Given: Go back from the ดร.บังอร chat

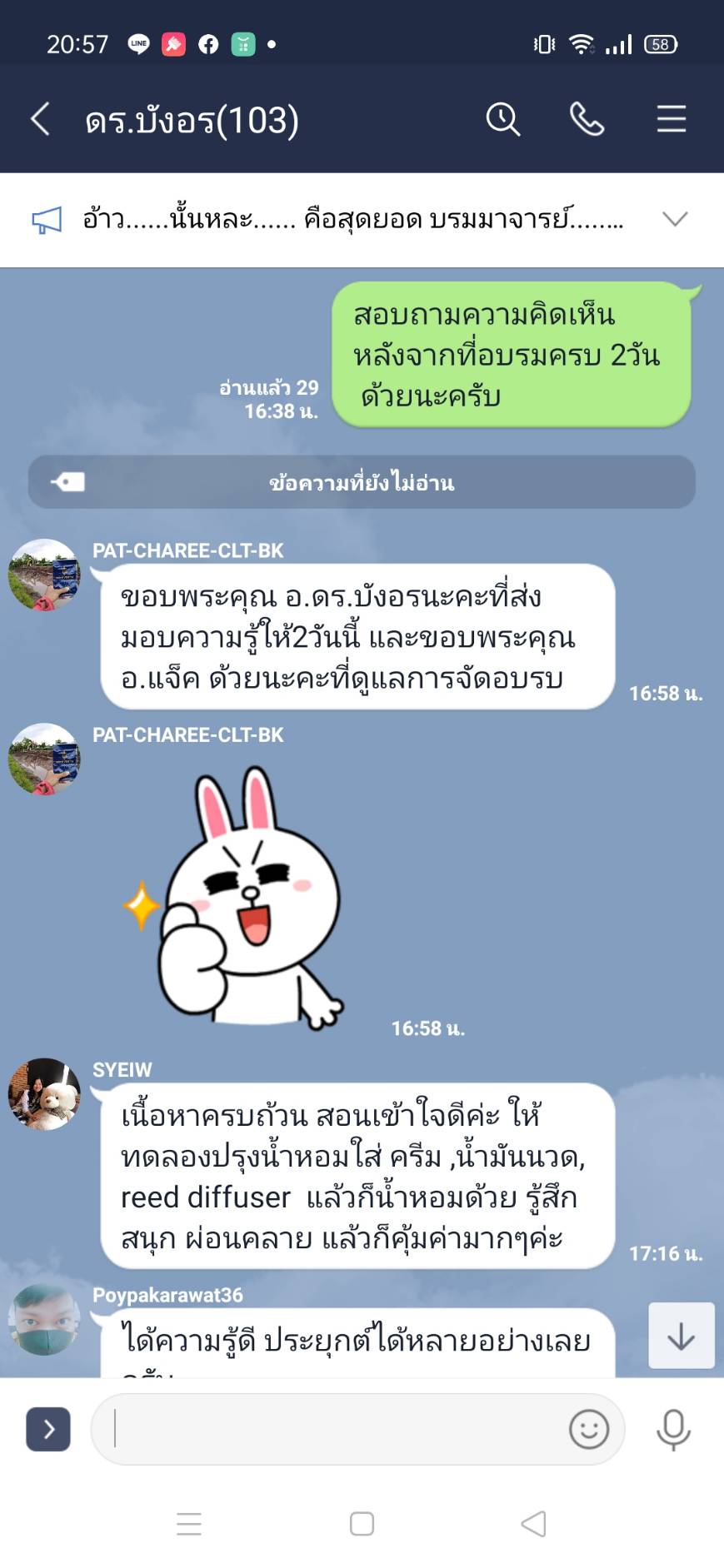Looking at the screenshot, I should [41, 120].
